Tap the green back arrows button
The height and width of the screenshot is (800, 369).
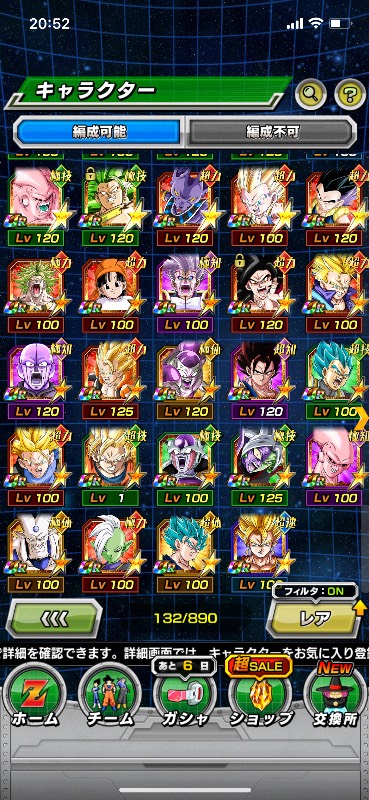[54, 618]
